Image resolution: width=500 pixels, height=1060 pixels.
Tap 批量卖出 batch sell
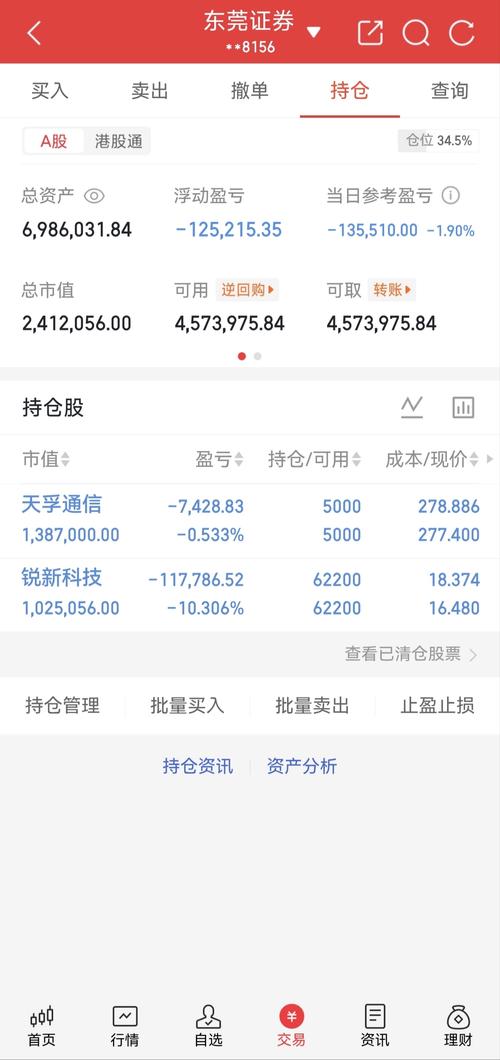pos(312,706)
